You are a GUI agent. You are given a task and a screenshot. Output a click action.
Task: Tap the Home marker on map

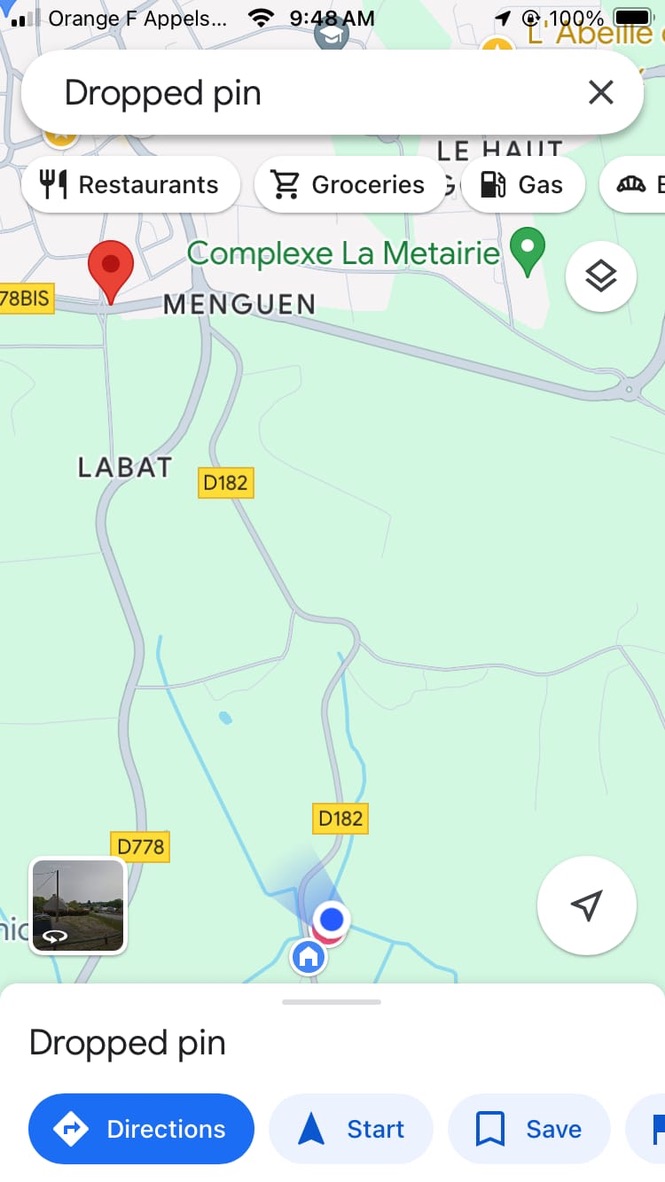click(x=308, y=958)
